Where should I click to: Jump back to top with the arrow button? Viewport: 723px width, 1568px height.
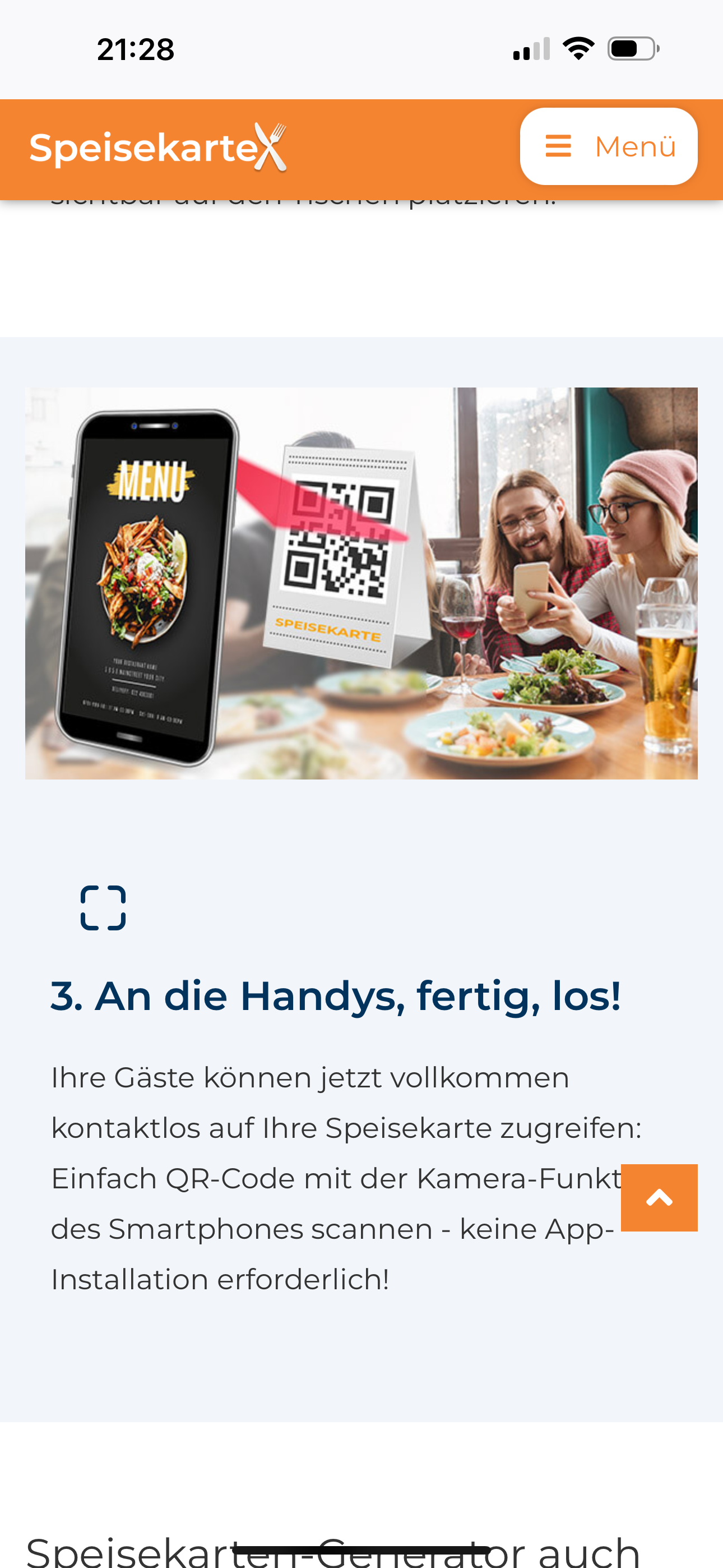(659, 1198)
